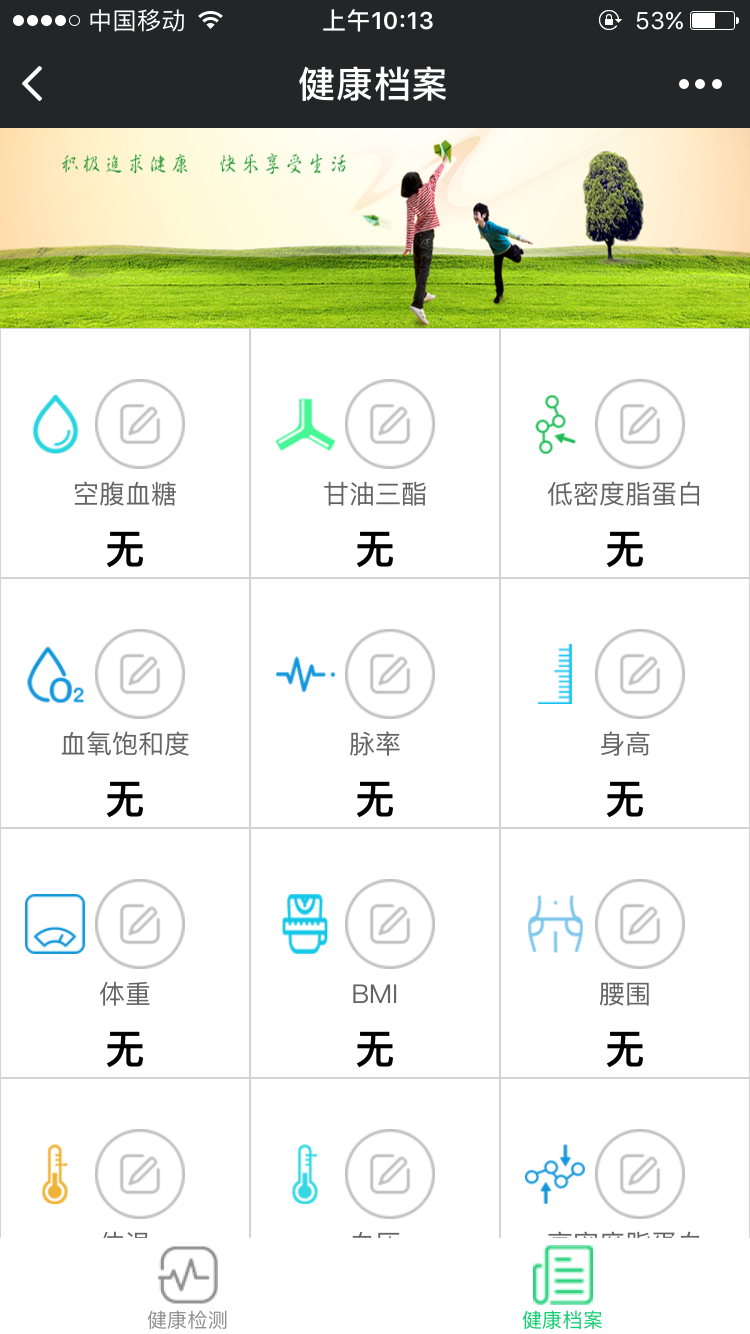The height and width of the screenshot is (1334, 750).
Task: Edit the 体重 entry
Action: click(140, 924)
